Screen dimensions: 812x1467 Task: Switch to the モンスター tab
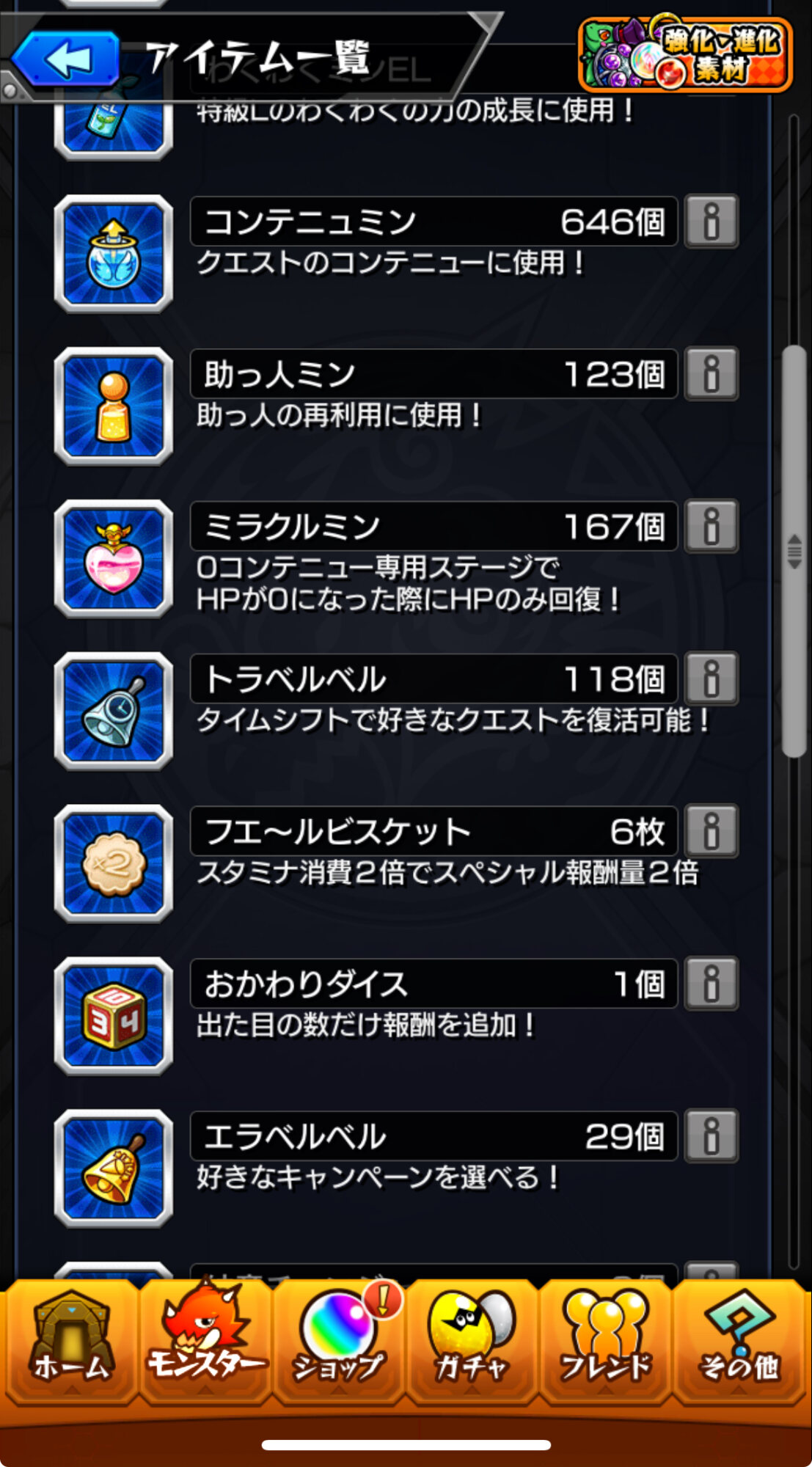[205, 1342]
